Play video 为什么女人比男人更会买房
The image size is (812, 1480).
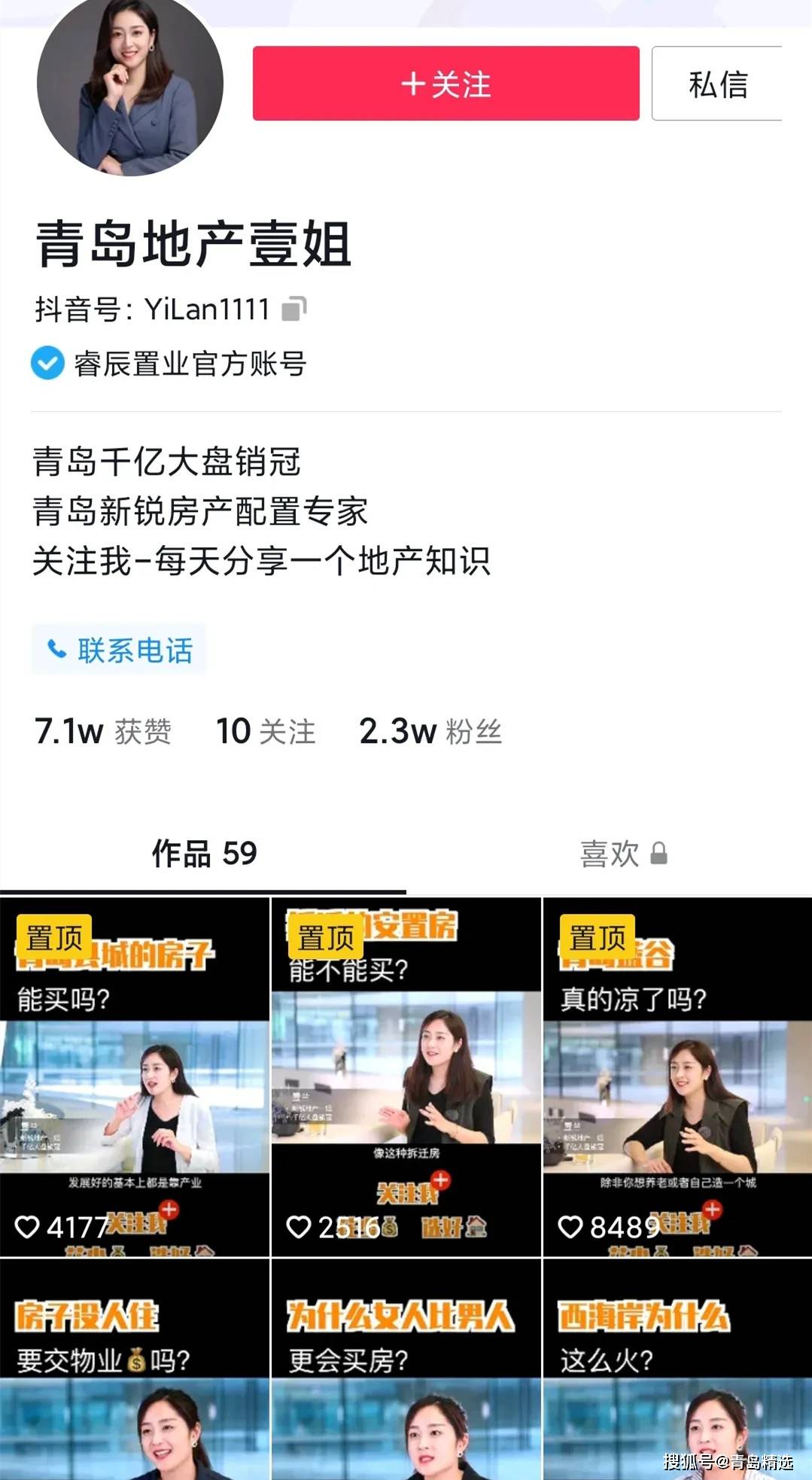click(x=406, y=1370)
